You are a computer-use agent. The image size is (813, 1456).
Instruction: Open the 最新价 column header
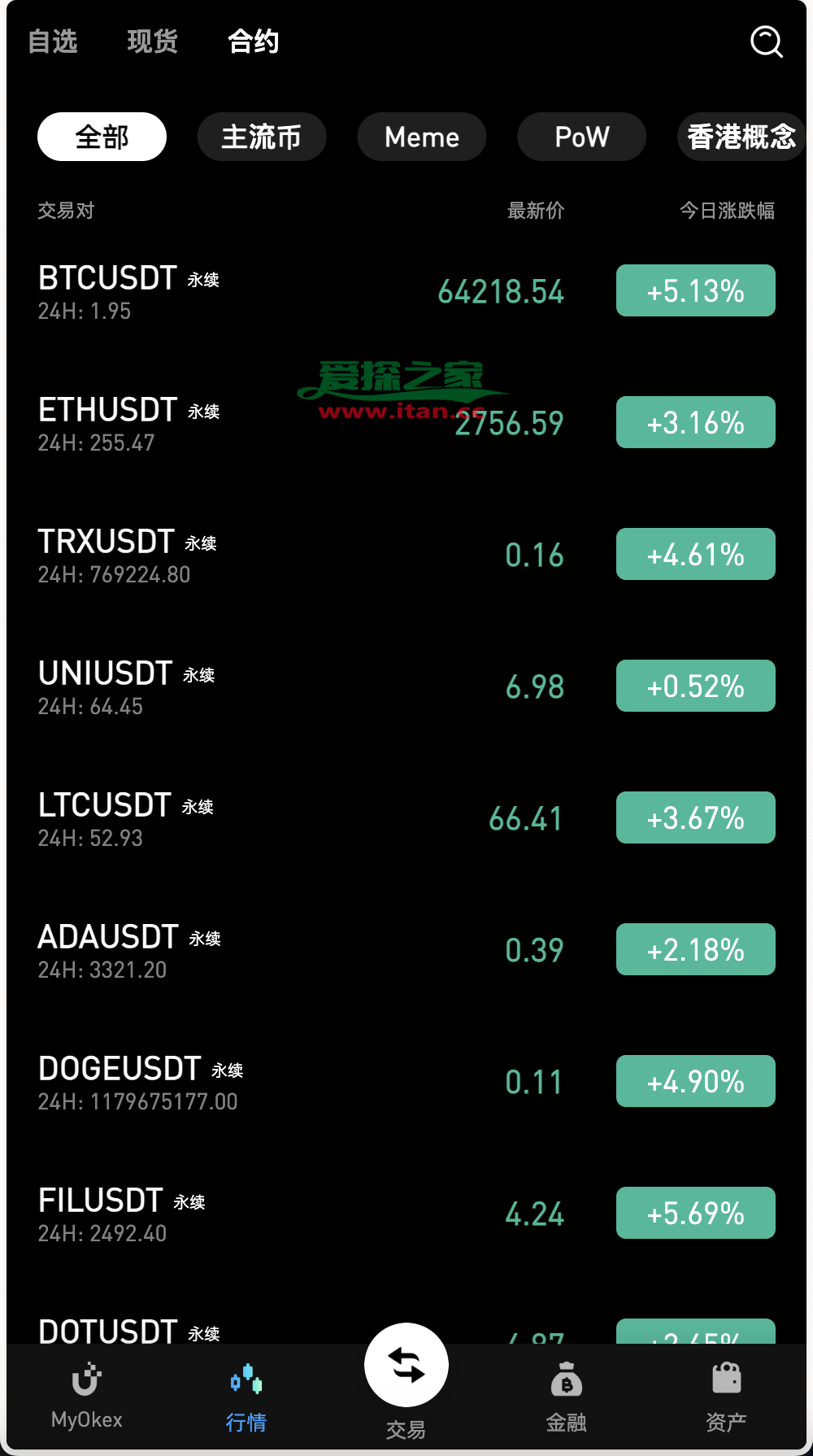click(x=537, y=211)
